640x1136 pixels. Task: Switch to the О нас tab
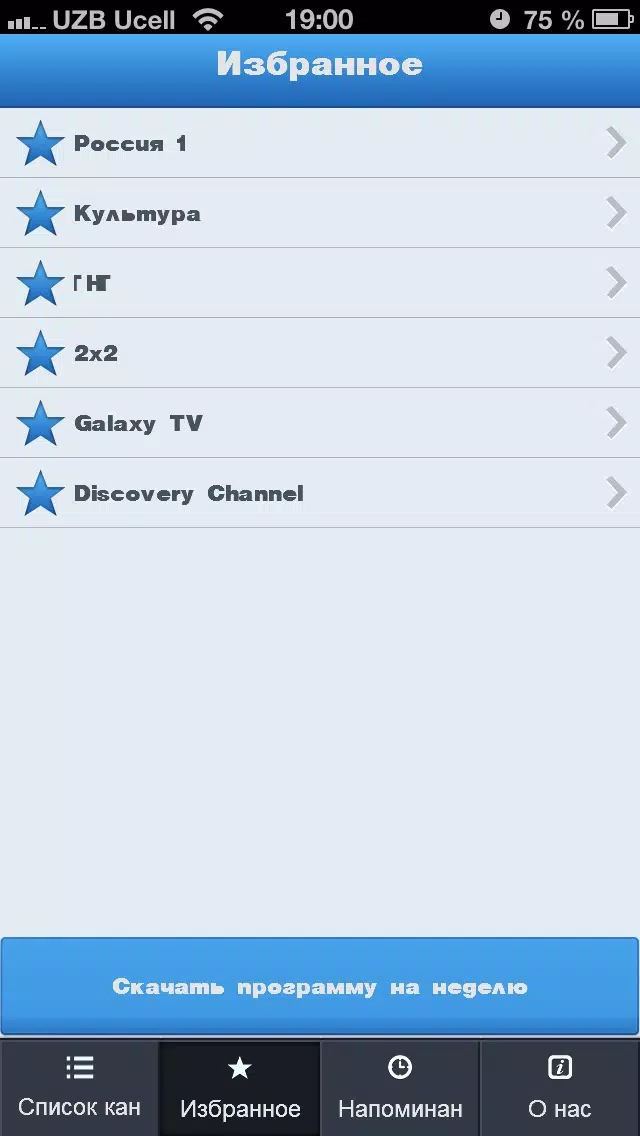(560, 1088)
